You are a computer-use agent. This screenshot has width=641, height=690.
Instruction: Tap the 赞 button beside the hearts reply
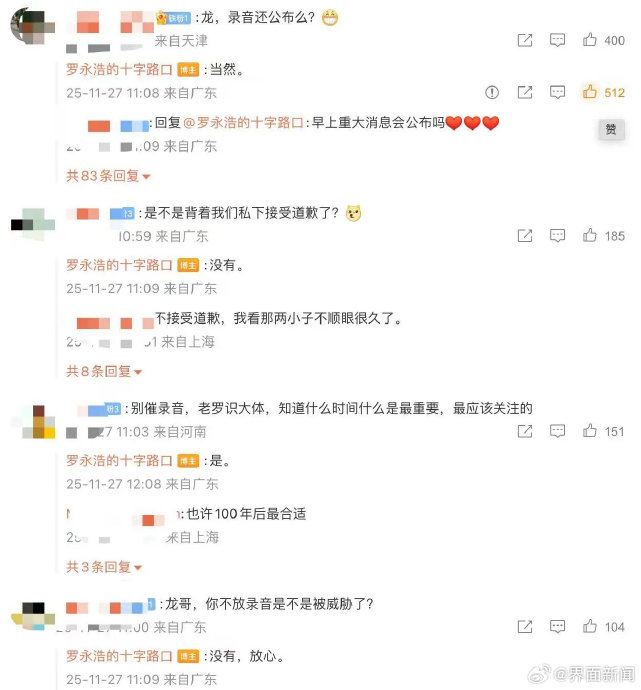tap(611, 129)
